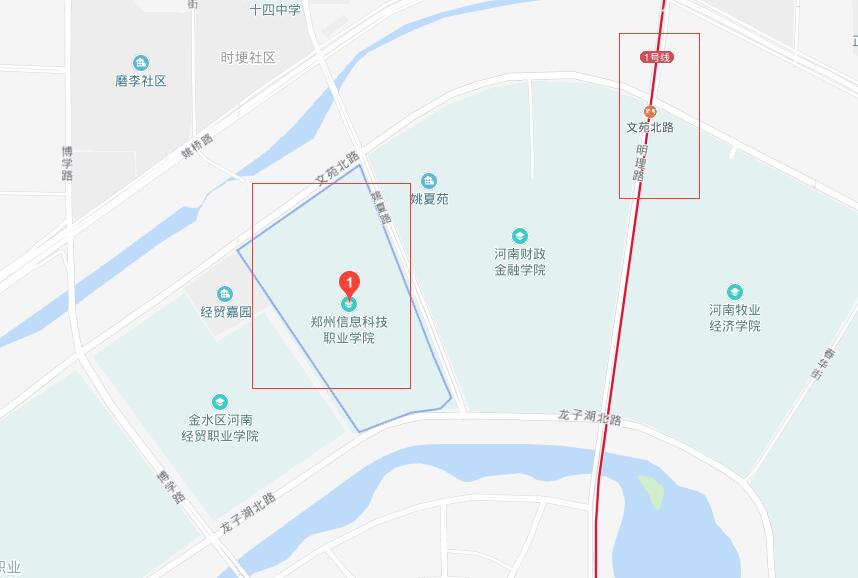Tap the red pin marker numbered 1
Screen dimensions: 858x578
(350, 284)
